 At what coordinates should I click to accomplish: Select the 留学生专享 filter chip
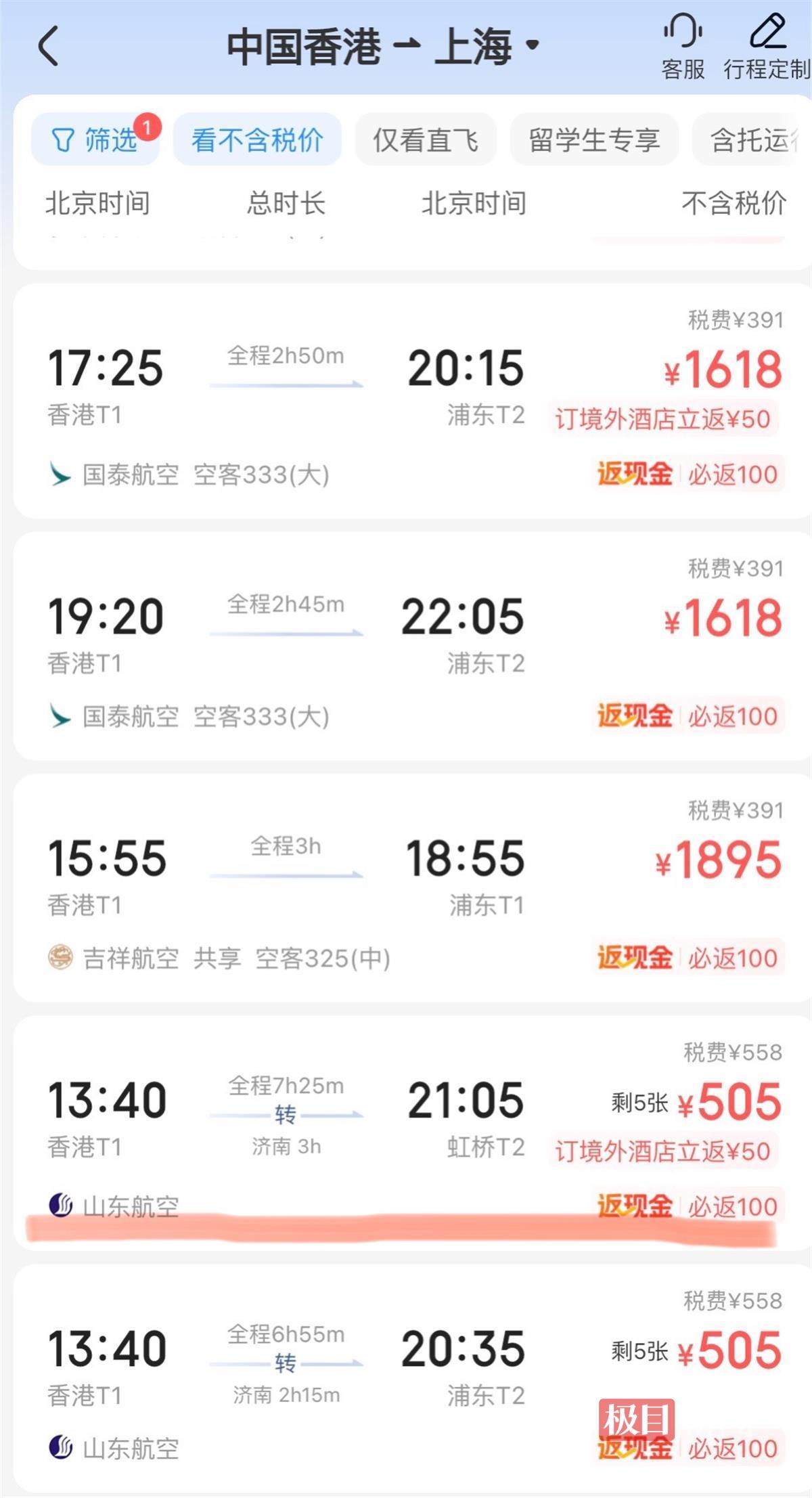pyautogui.click(x=594, y=139)
